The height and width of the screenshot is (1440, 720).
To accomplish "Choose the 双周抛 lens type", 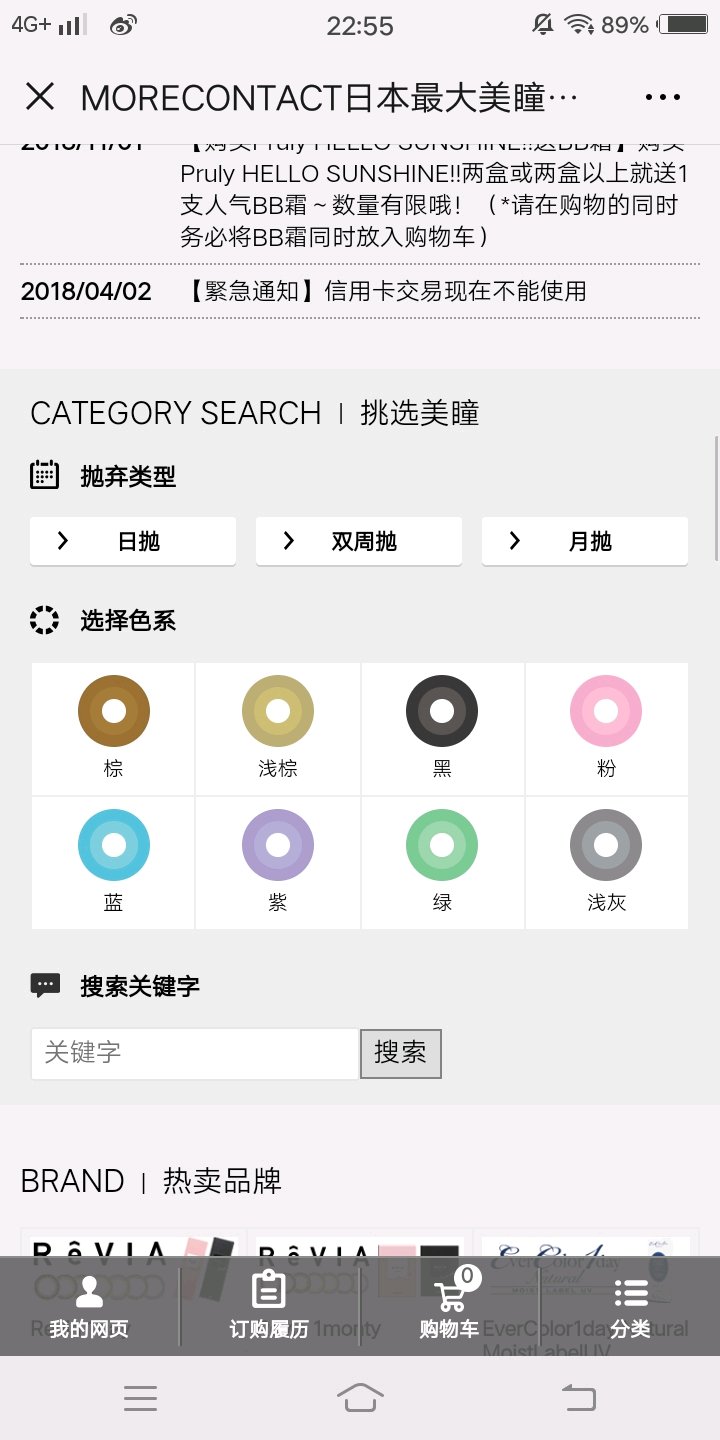I will click(359, 541).
